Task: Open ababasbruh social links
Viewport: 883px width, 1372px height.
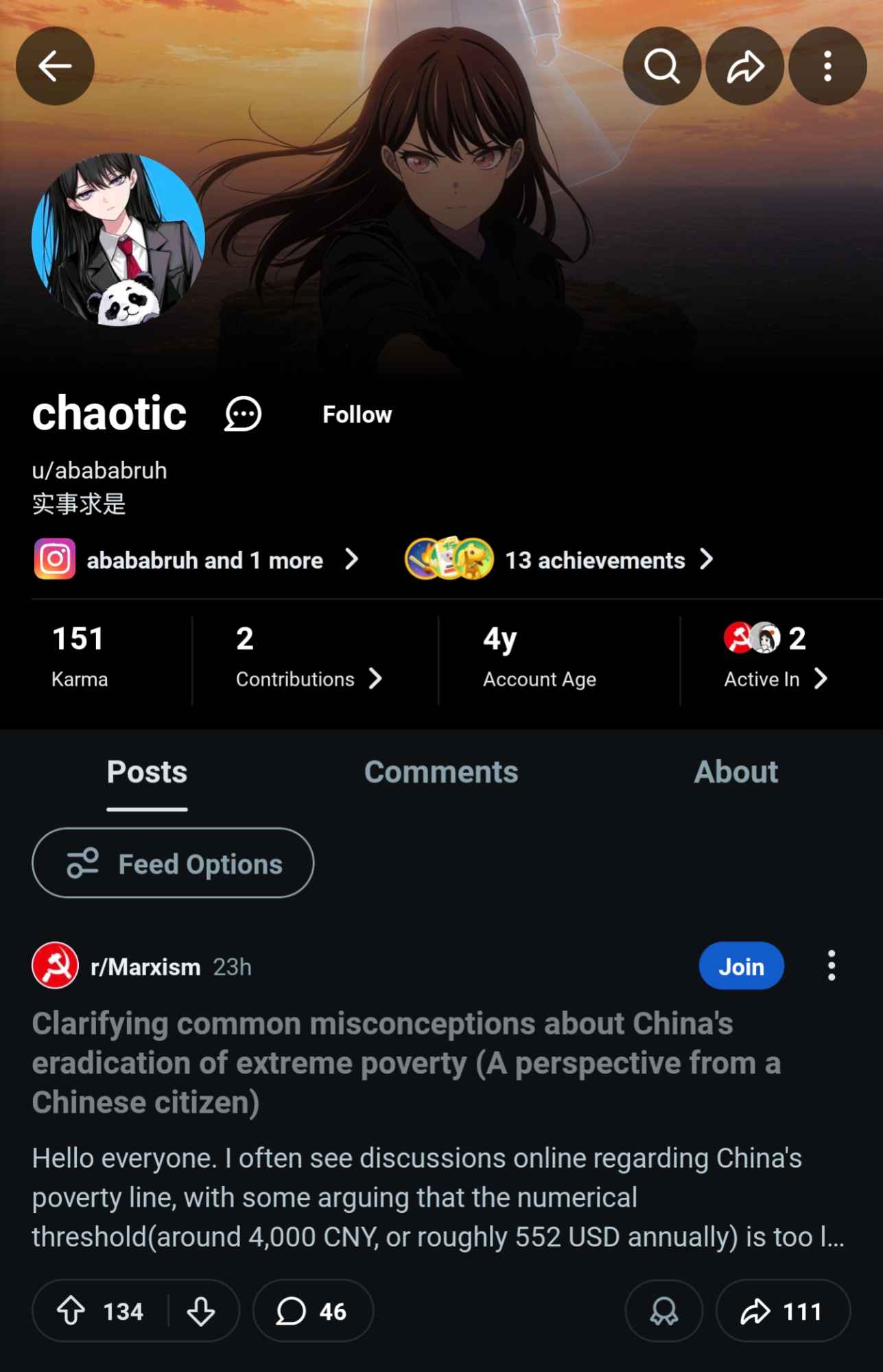Action: coord(197,560)
